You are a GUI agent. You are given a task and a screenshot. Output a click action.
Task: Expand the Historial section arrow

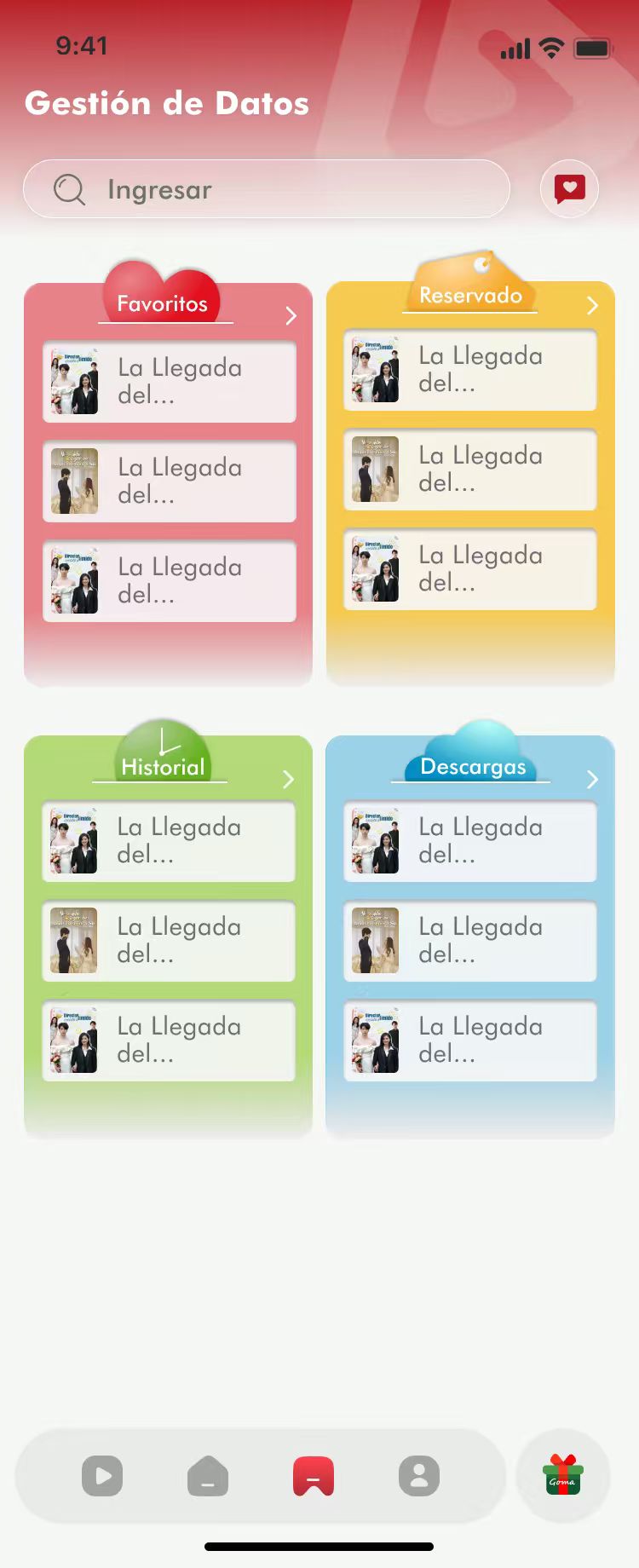[288, 780]
